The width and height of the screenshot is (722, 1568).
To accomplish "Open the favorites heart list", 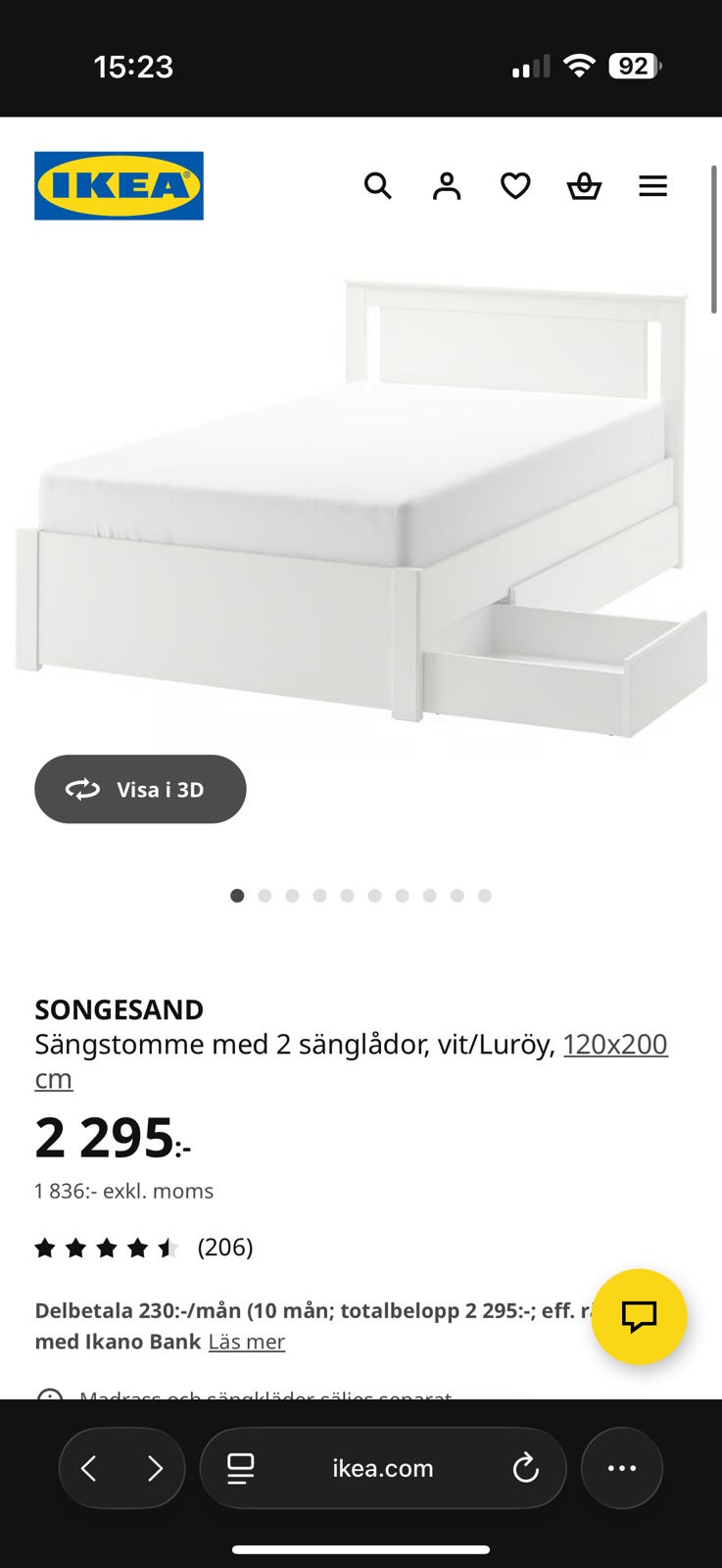I will 515,185.
